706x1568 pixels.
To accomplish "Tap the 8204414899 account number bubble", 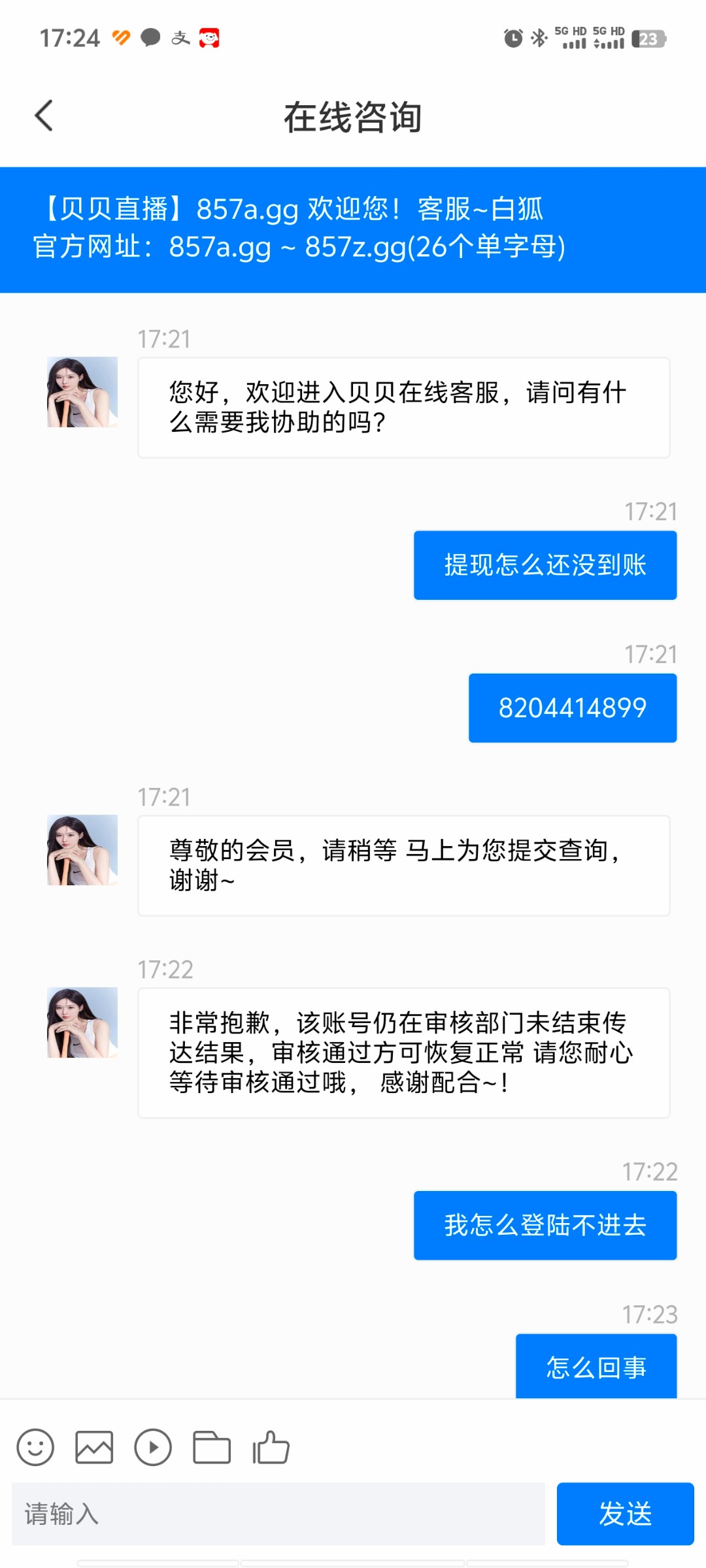I will (x=572, y=707).
